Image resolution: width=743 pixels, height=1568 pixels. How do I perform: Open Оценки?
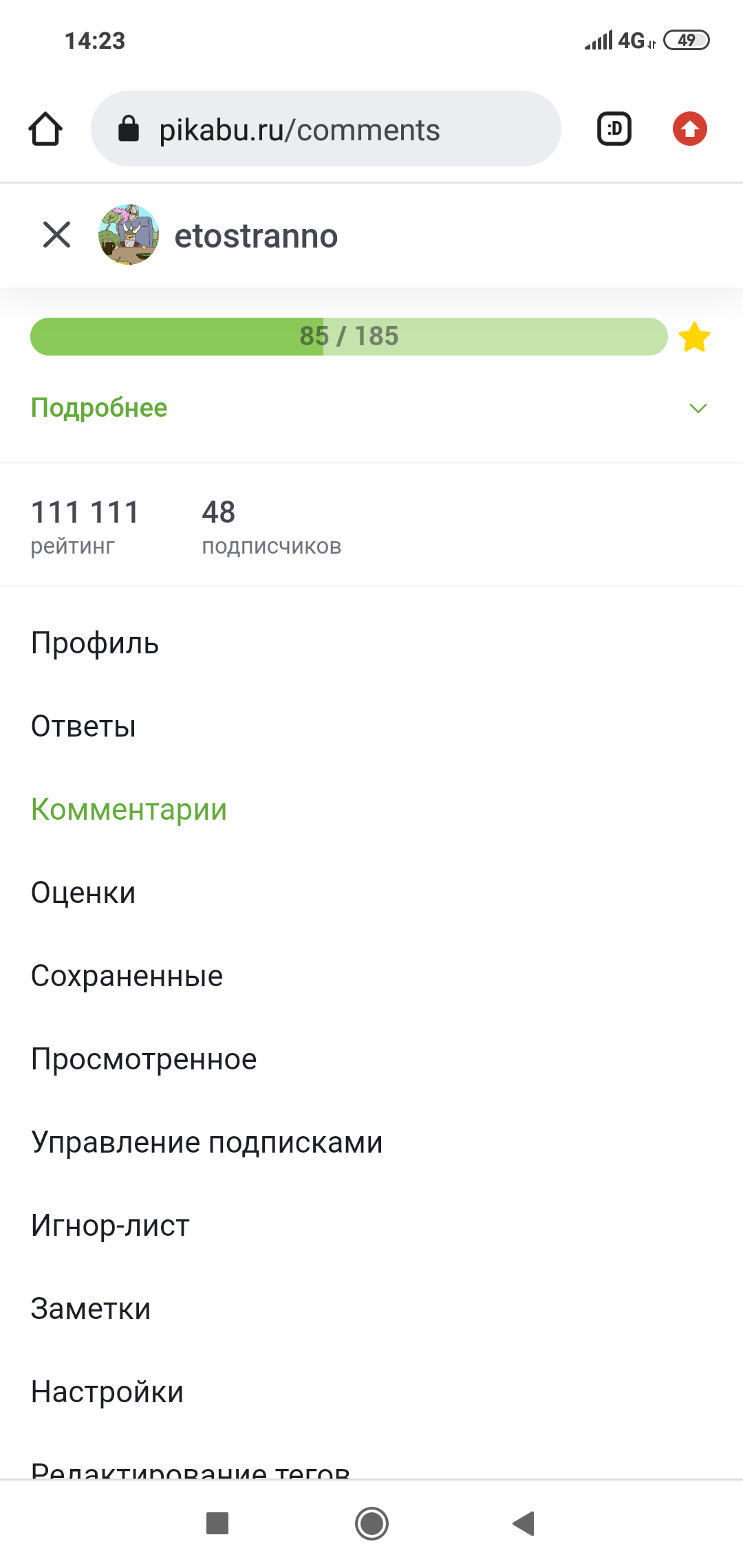coord(83,893)
